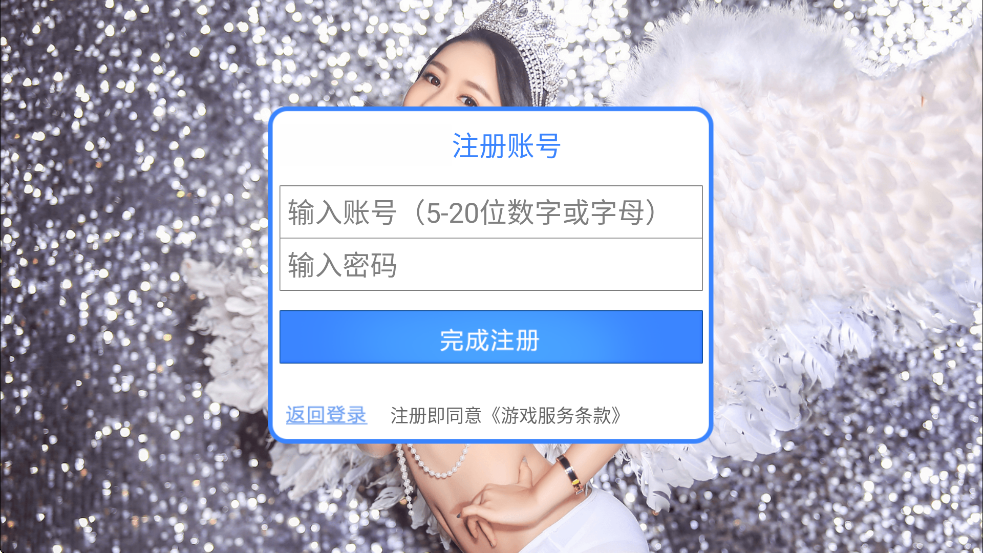Viewport: 983px width, 553px height.
Task: Tap the 完成注册 button
Action: pos(490,338)
